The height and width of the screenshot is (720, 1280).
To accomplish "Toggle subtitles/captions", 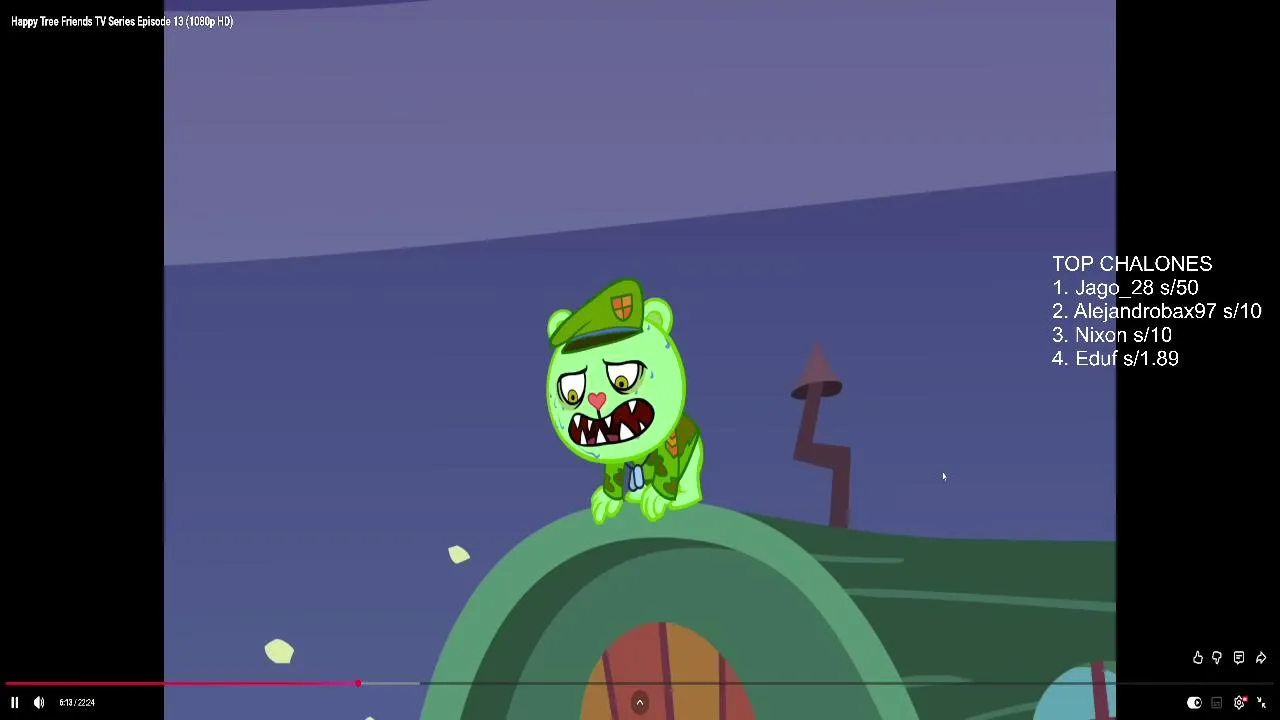I will tap(1217, 703).
